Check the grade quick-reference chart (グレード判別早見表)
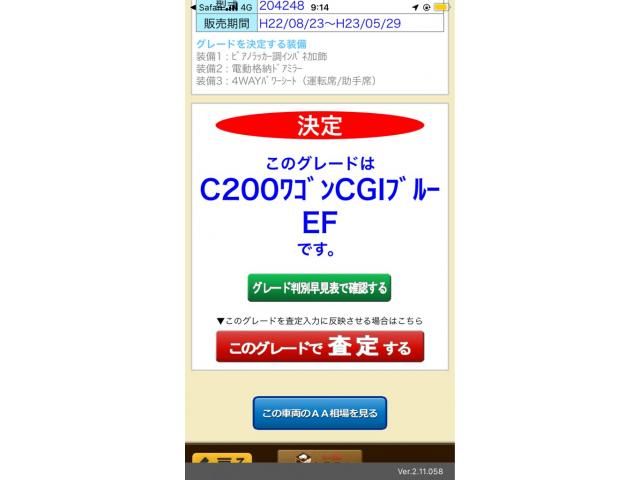The width and height of the screenshot is (640, 480). [x=319, y=288]
